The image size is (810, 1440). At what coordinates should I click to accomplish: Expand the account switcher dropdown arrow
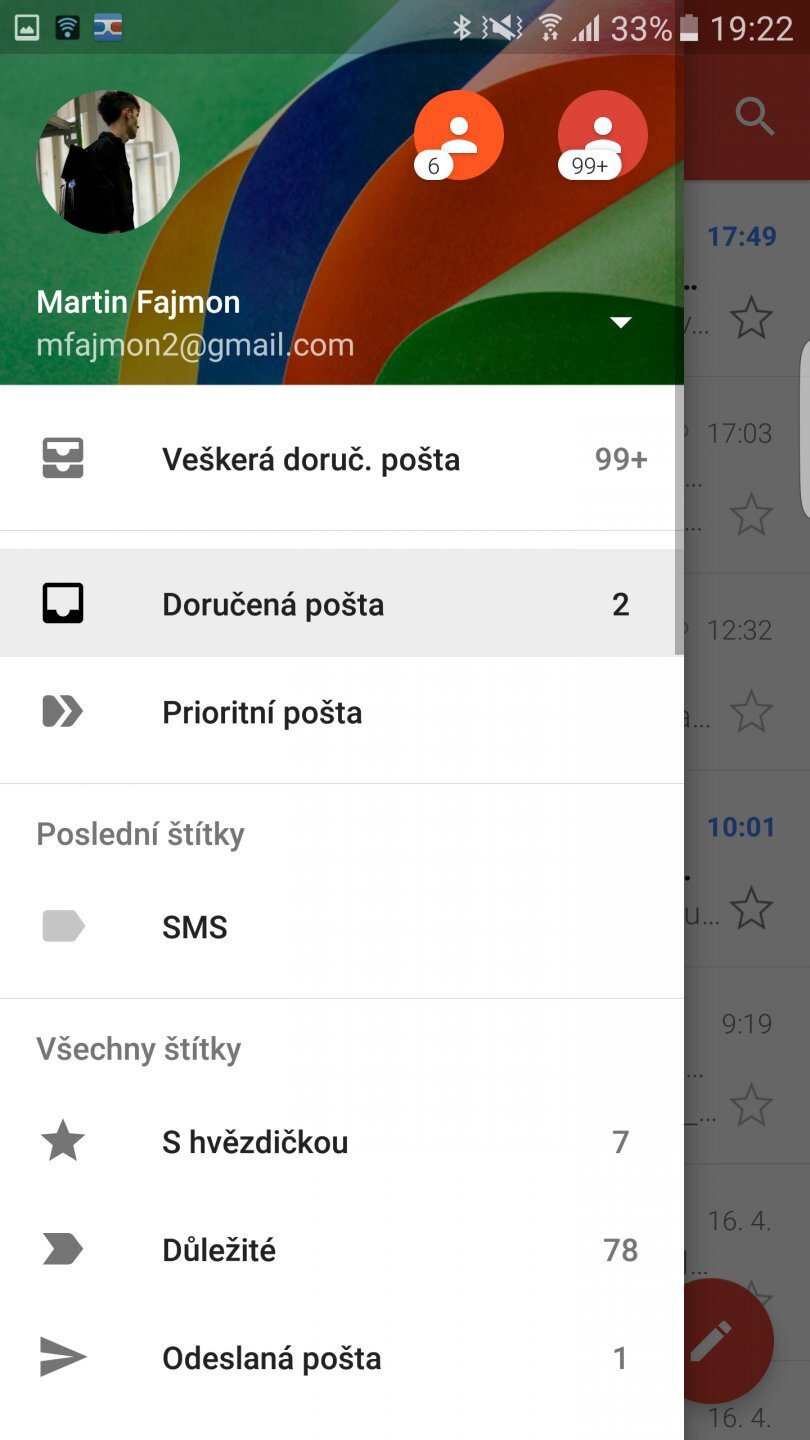coord(621,322)
